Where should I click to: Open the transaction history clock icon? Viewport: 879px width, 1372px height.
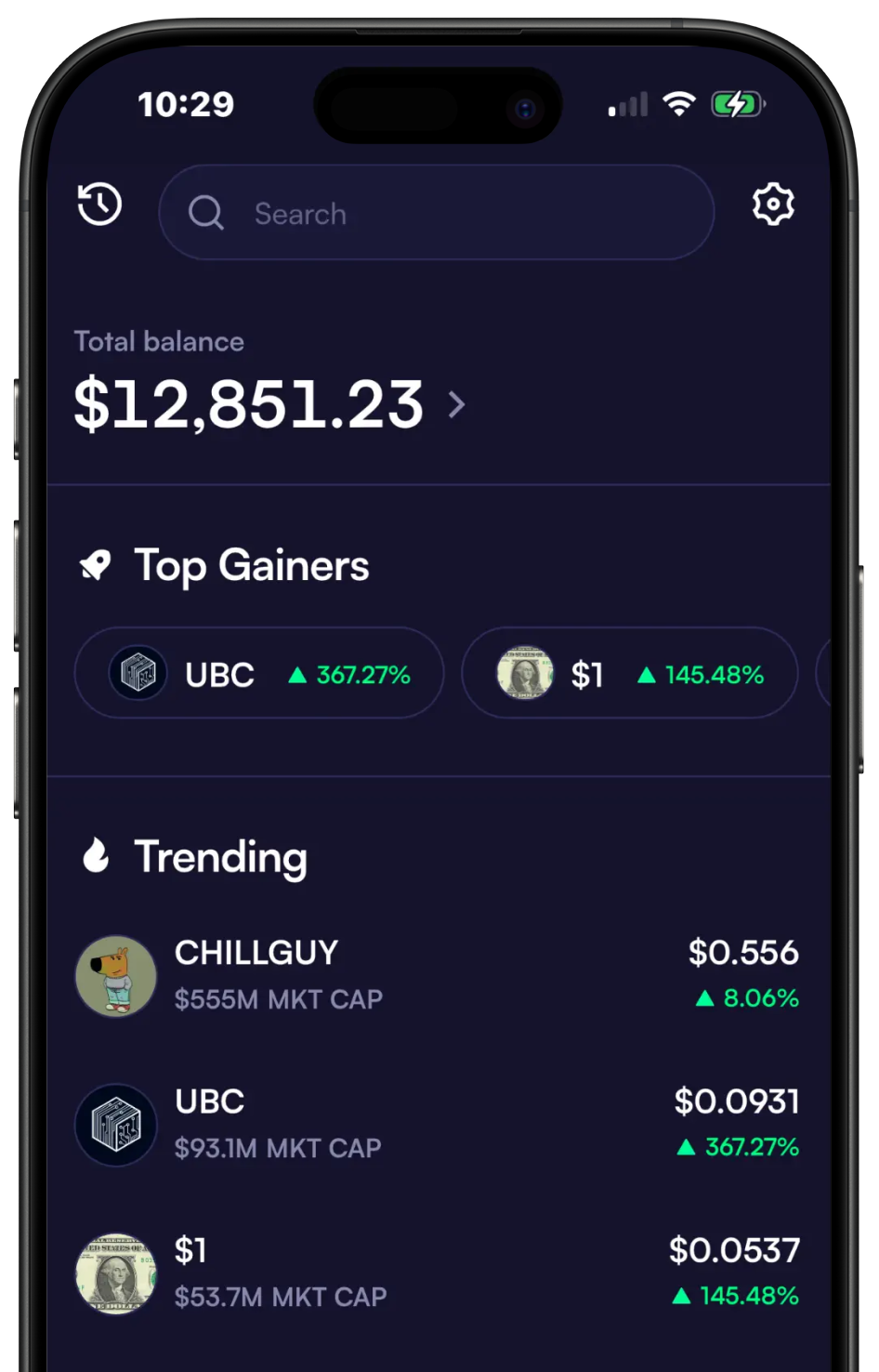click(100, 204)
